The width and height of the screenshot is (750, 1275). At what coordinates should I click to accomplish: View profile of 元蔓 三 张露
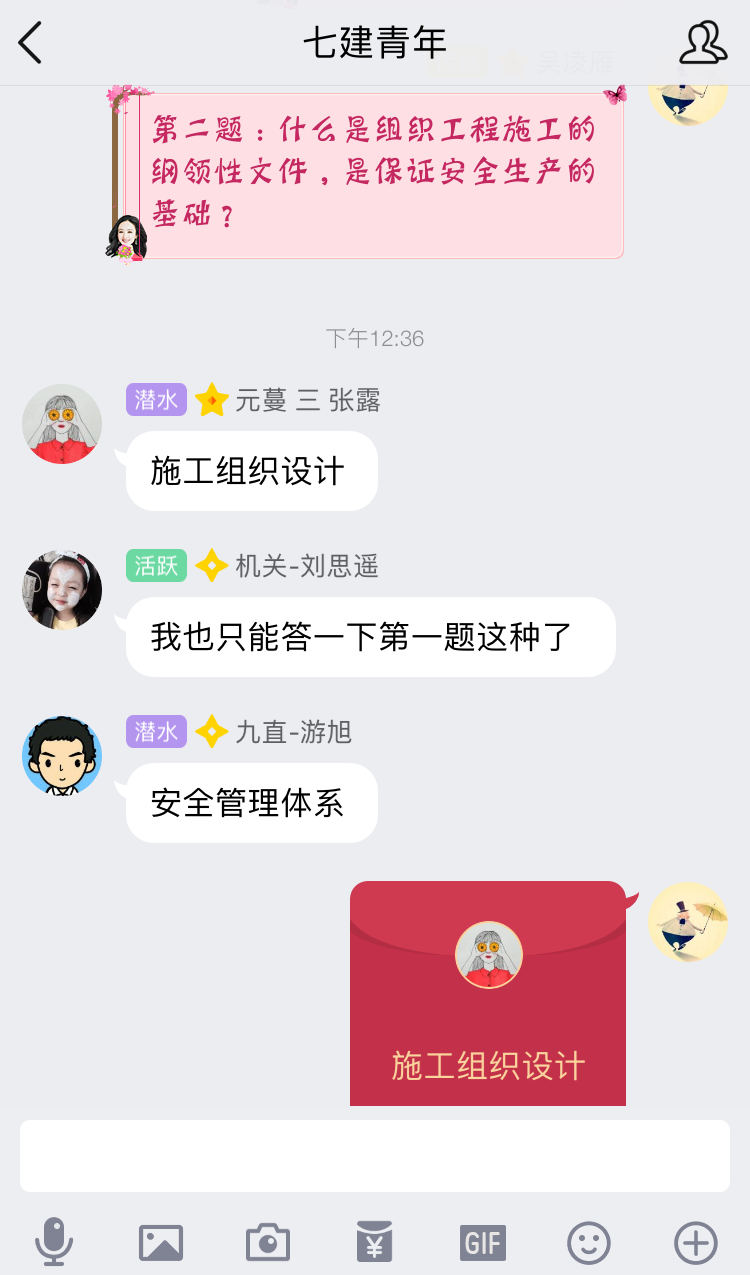62,424
